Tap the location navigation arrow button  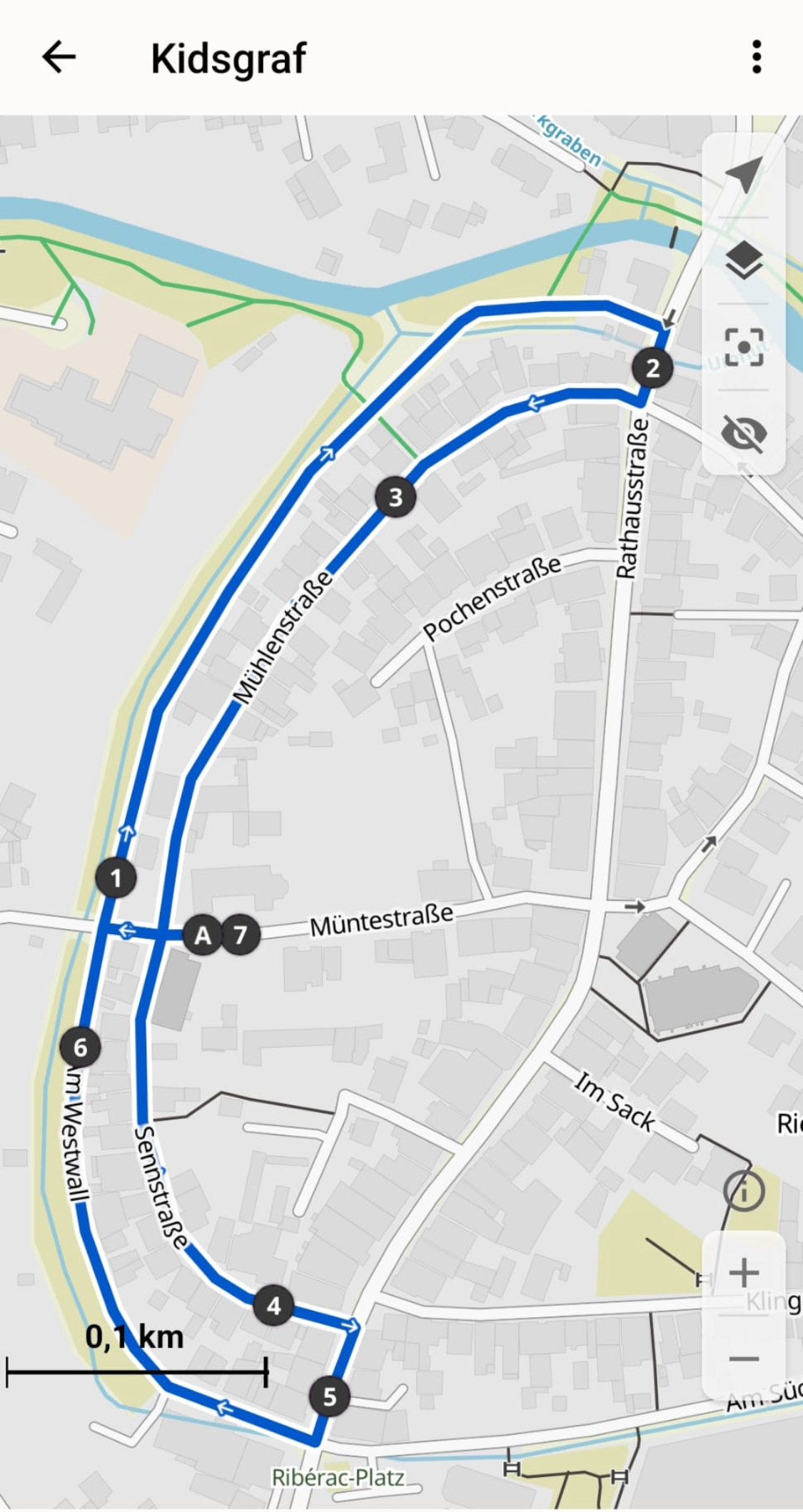point(744,174)
